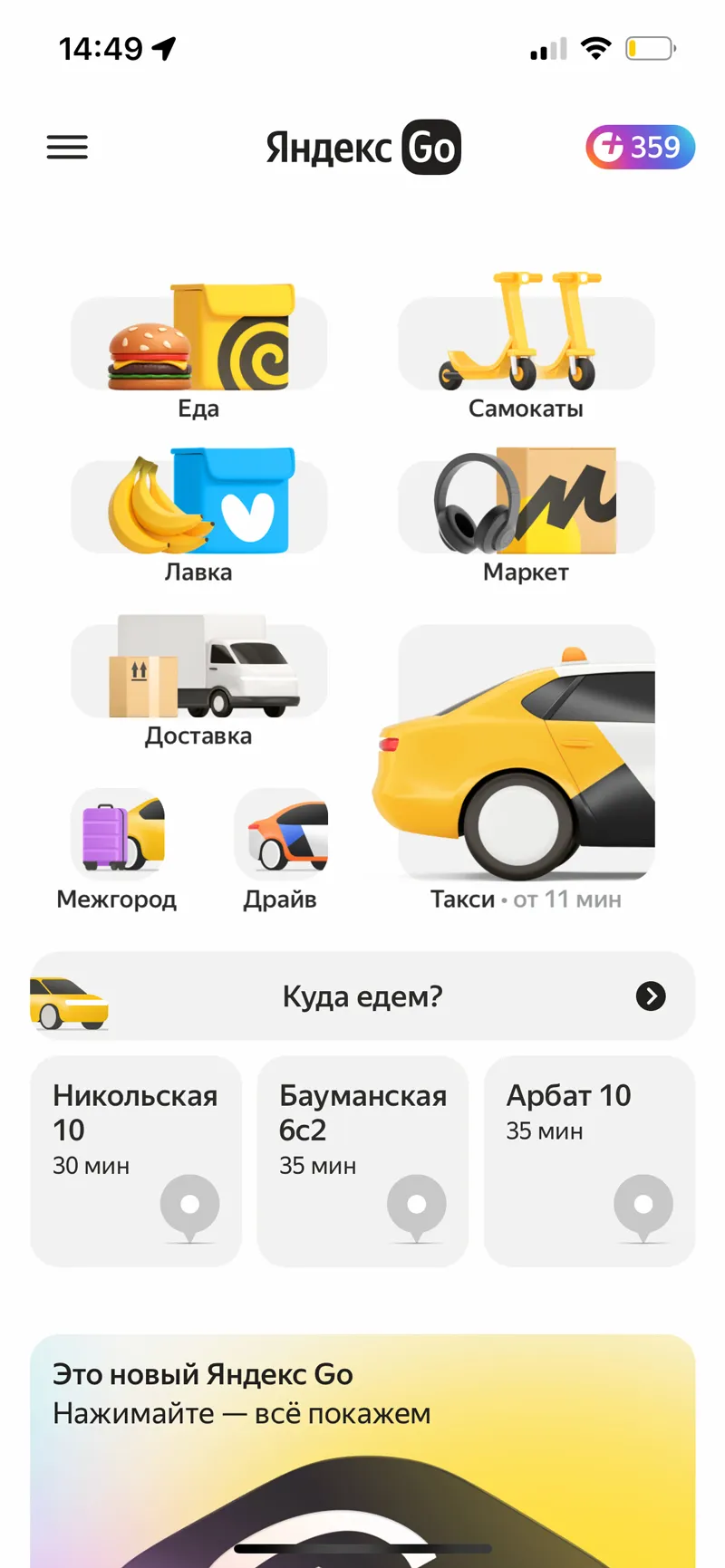The width and height of the screenshot is (725, 1568).
Task: Open the hamburger menu
Action: click(x=67, y=147)
